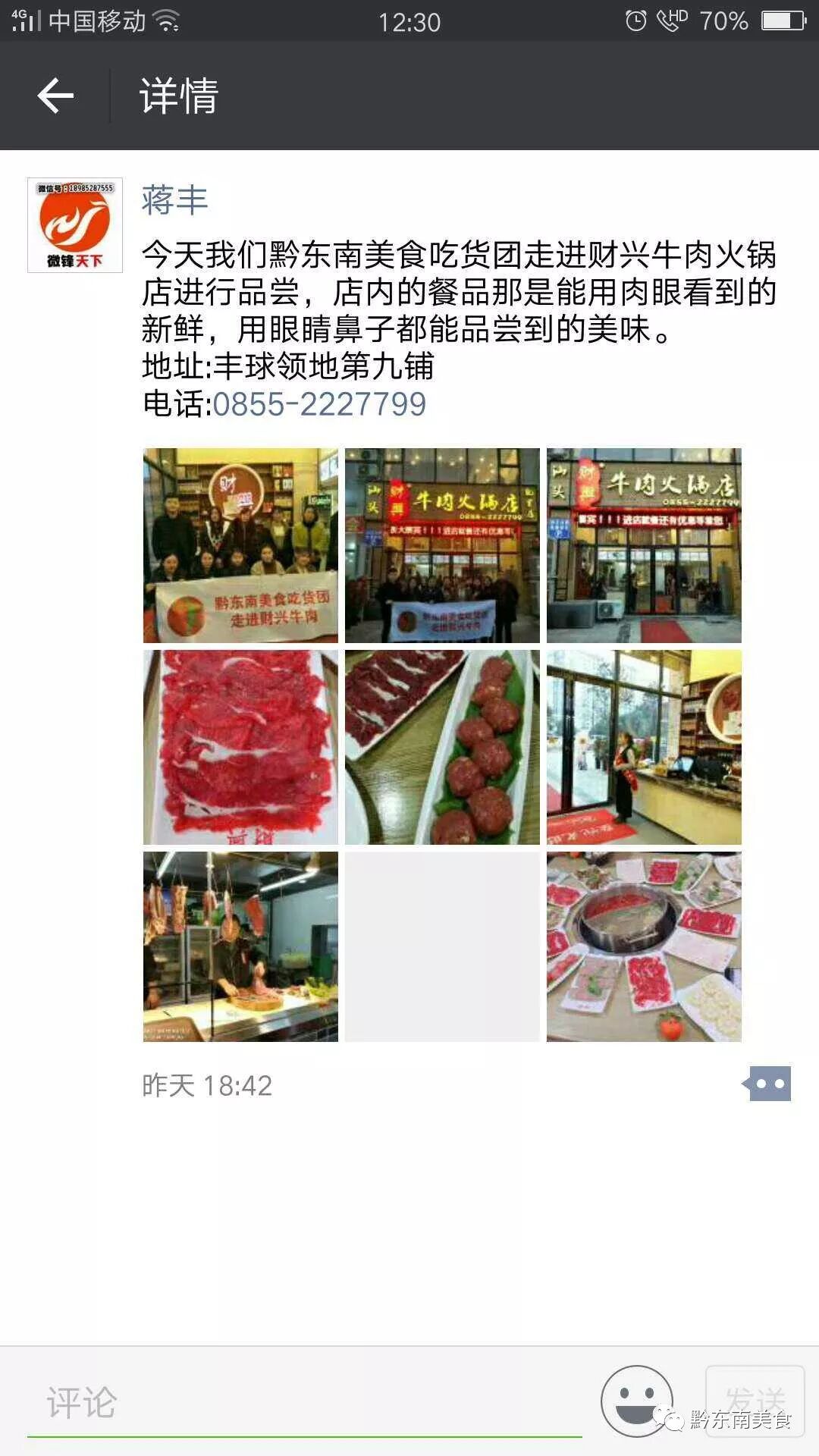Open 蒋丰's profile name link
Screen dimensions: 819x1456
click(174, 200)
